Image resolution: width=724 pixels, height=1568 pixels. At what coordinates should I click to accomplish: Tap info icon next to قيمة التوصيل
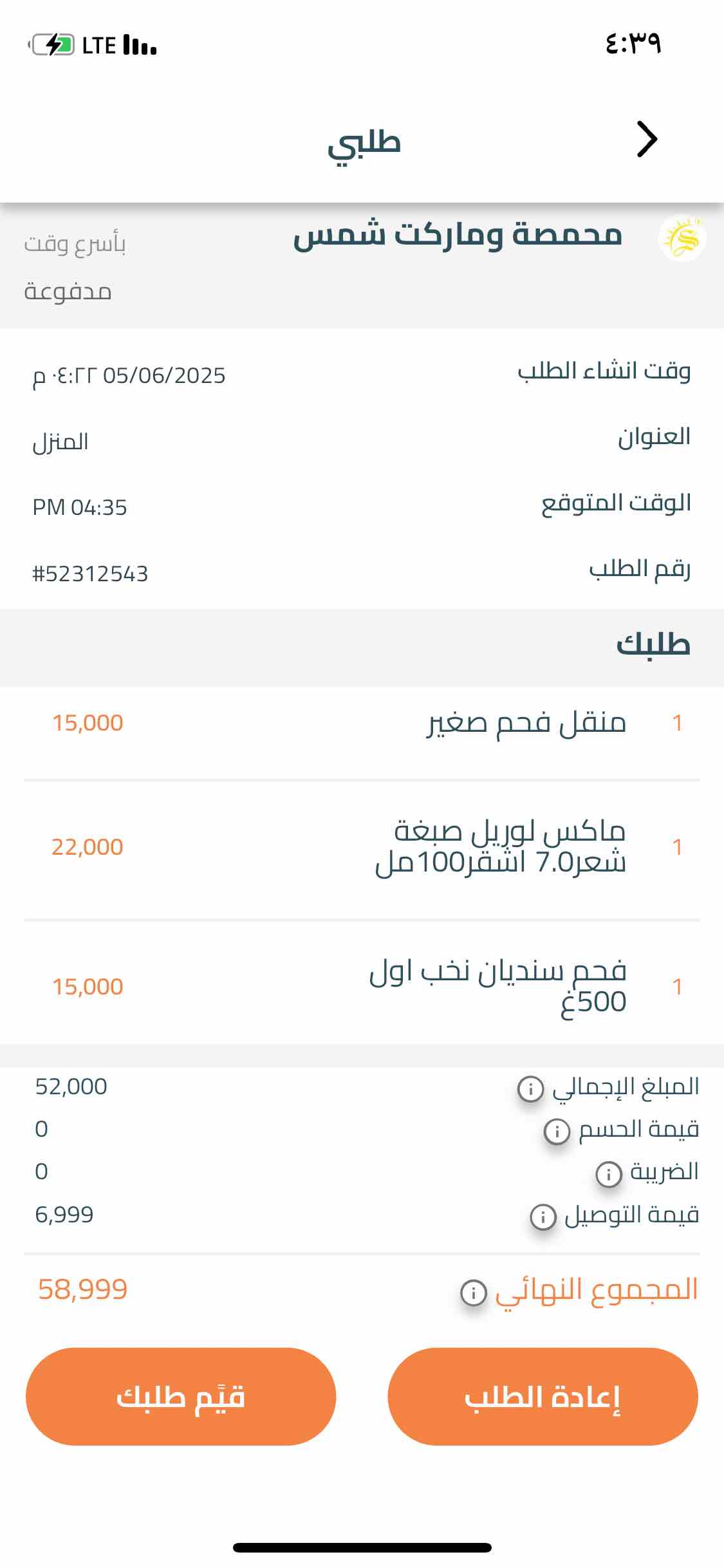(543, 1217)
